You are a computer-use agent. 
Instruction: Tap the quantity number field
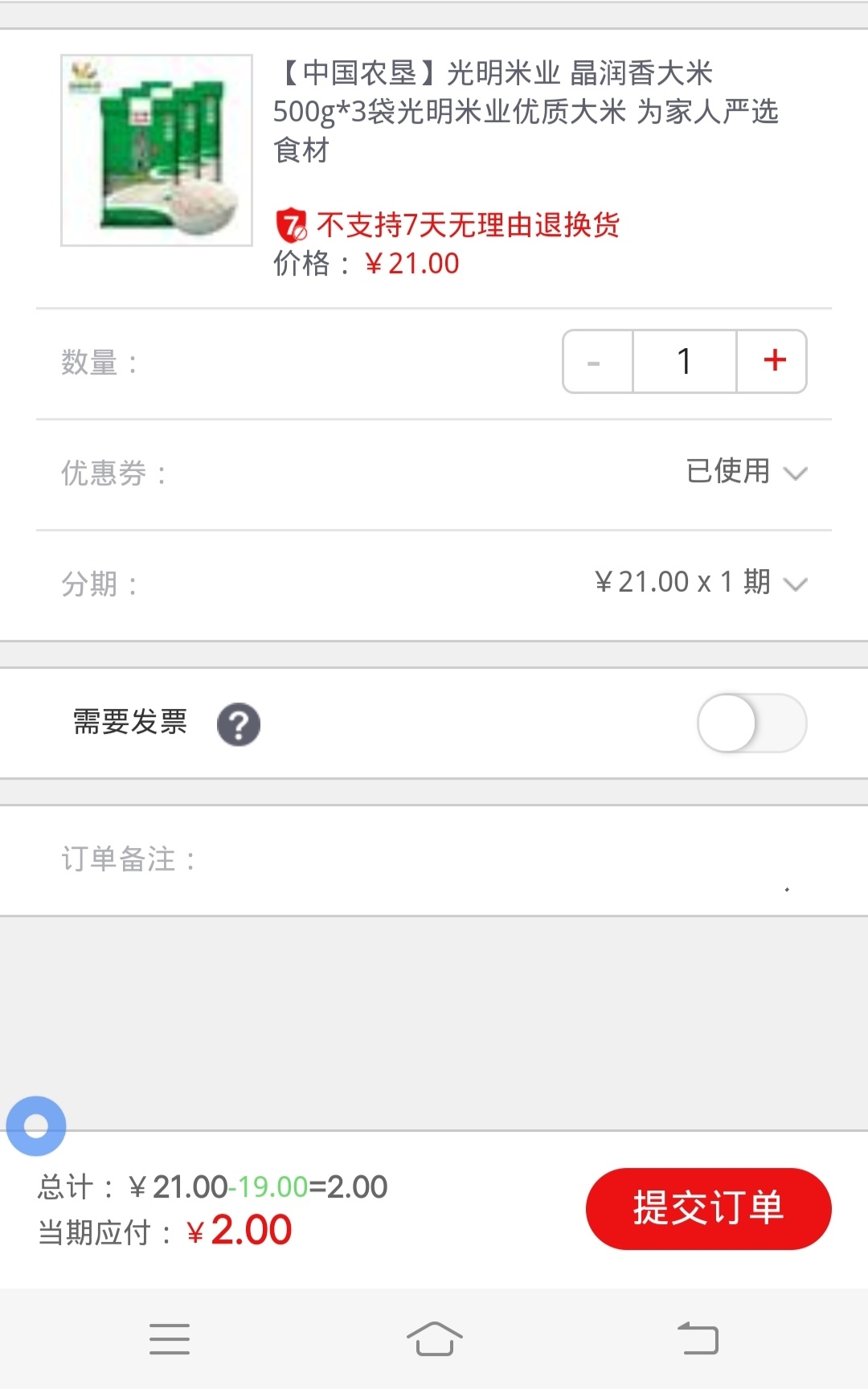(685, 361)
